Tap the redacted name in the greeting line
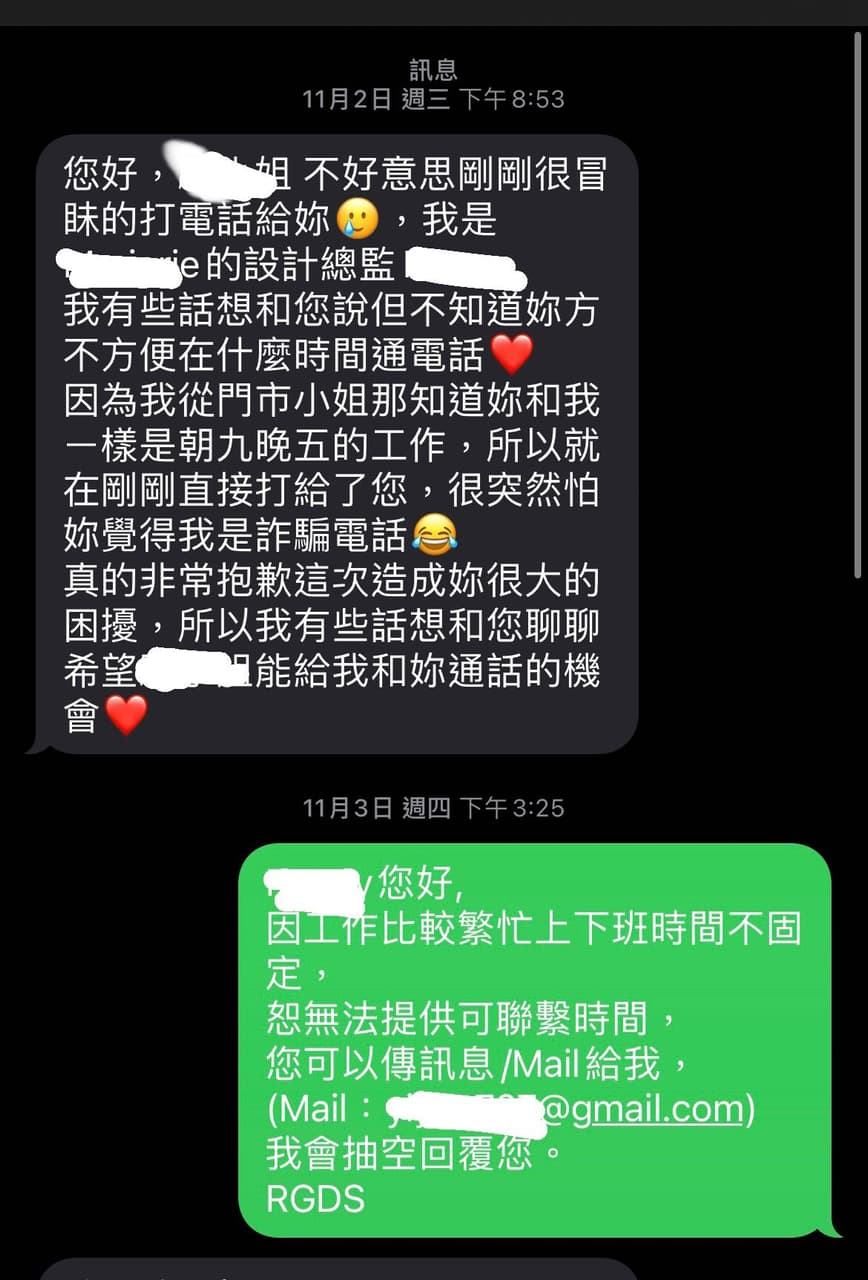 (x=215, y=167)
